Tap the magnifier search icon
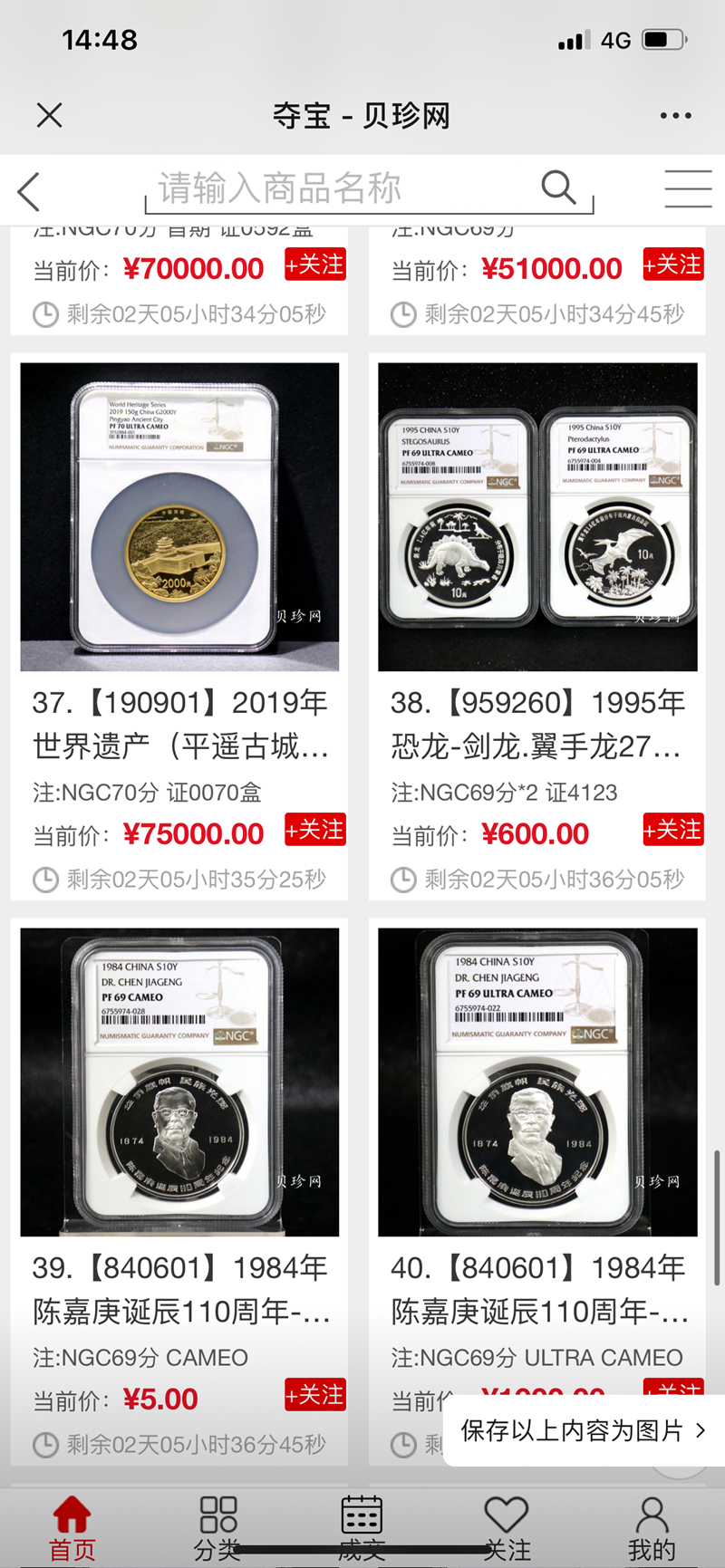This screenshot has height=1568, width=725. click(x=558, y=188)
